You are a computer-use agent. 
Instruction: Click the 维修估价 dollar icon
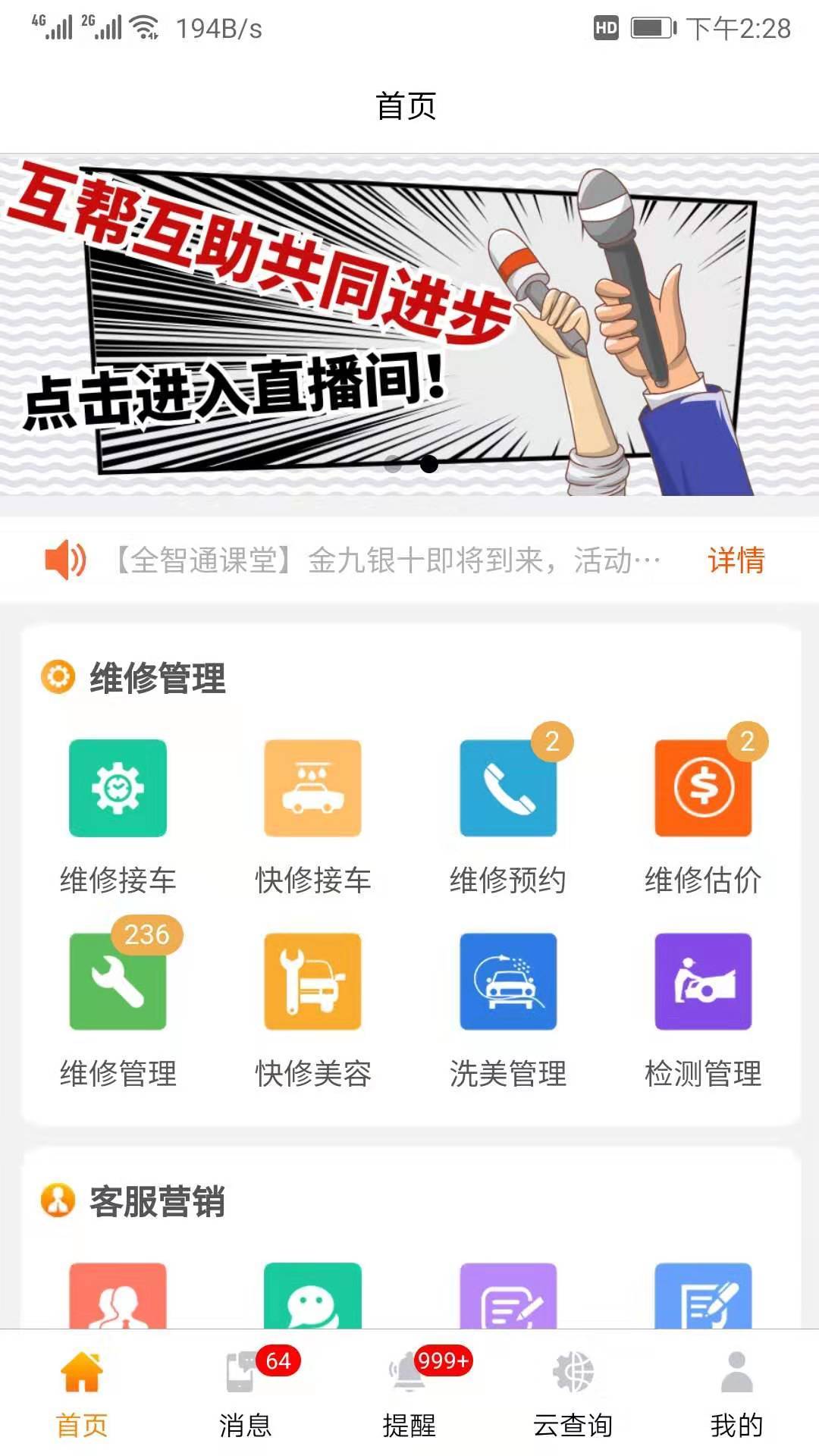(x=702, y=788)
